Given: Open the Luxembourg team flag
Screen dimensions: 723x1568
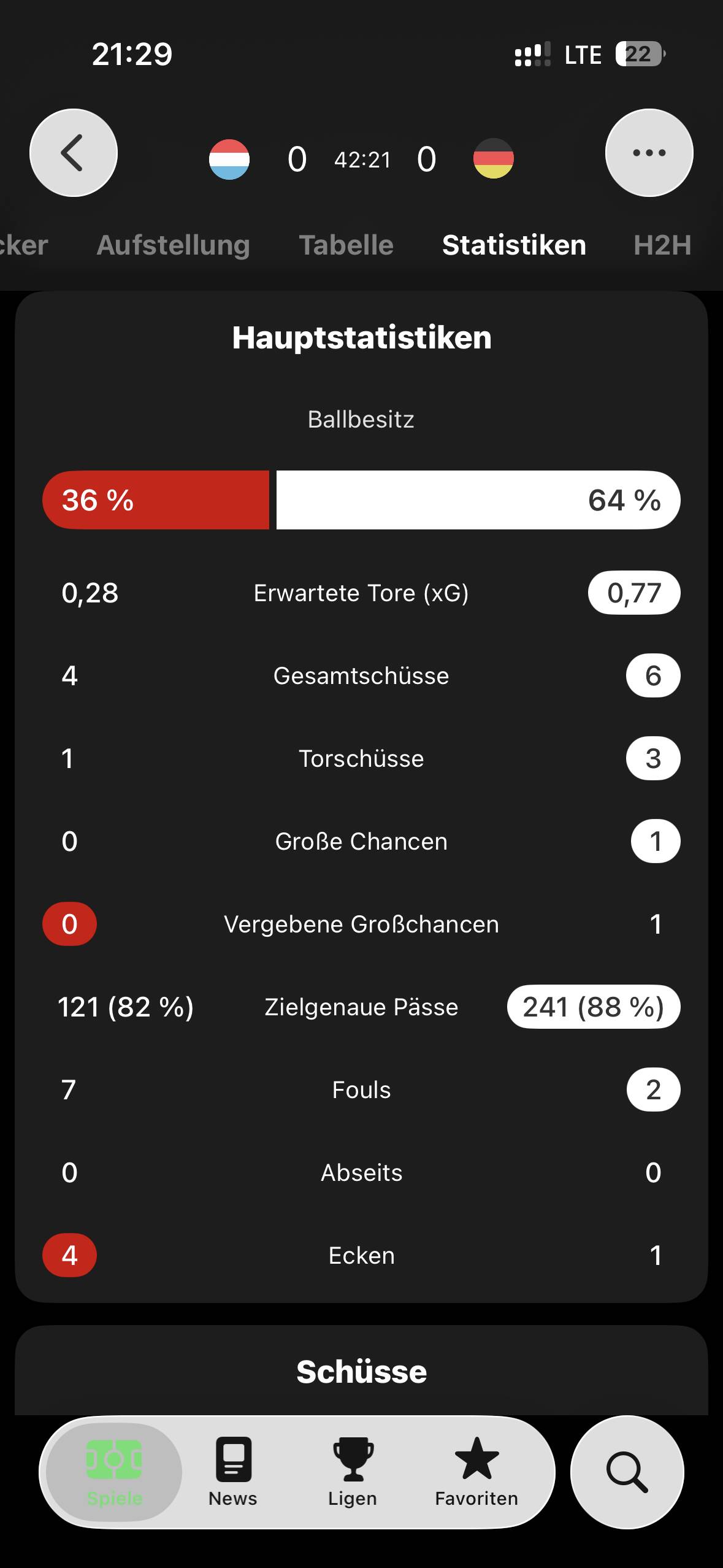Looking at the screenshot, I should [229, 159].
